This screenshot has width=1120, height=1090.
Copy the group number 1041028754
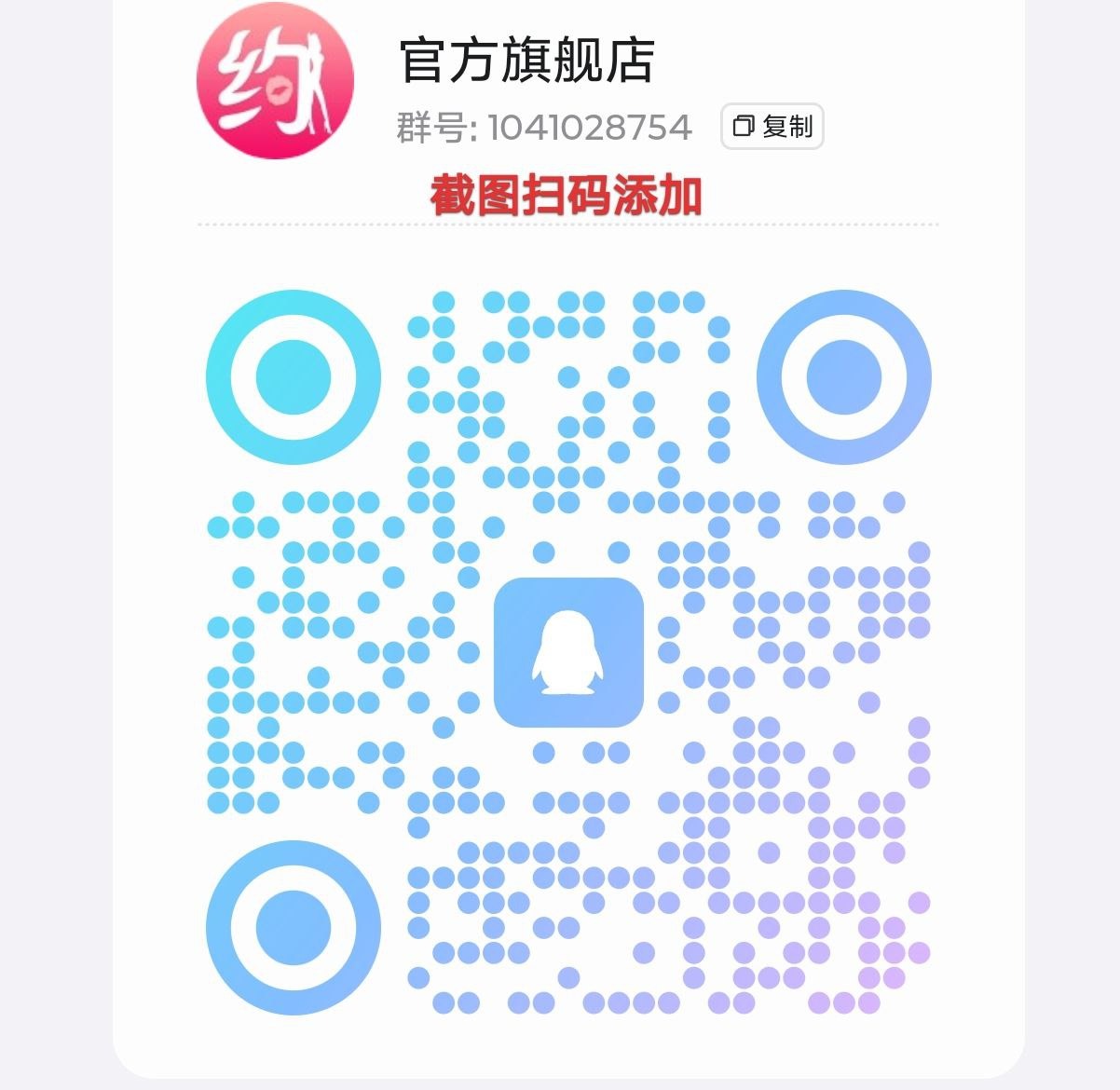[772, 127]
